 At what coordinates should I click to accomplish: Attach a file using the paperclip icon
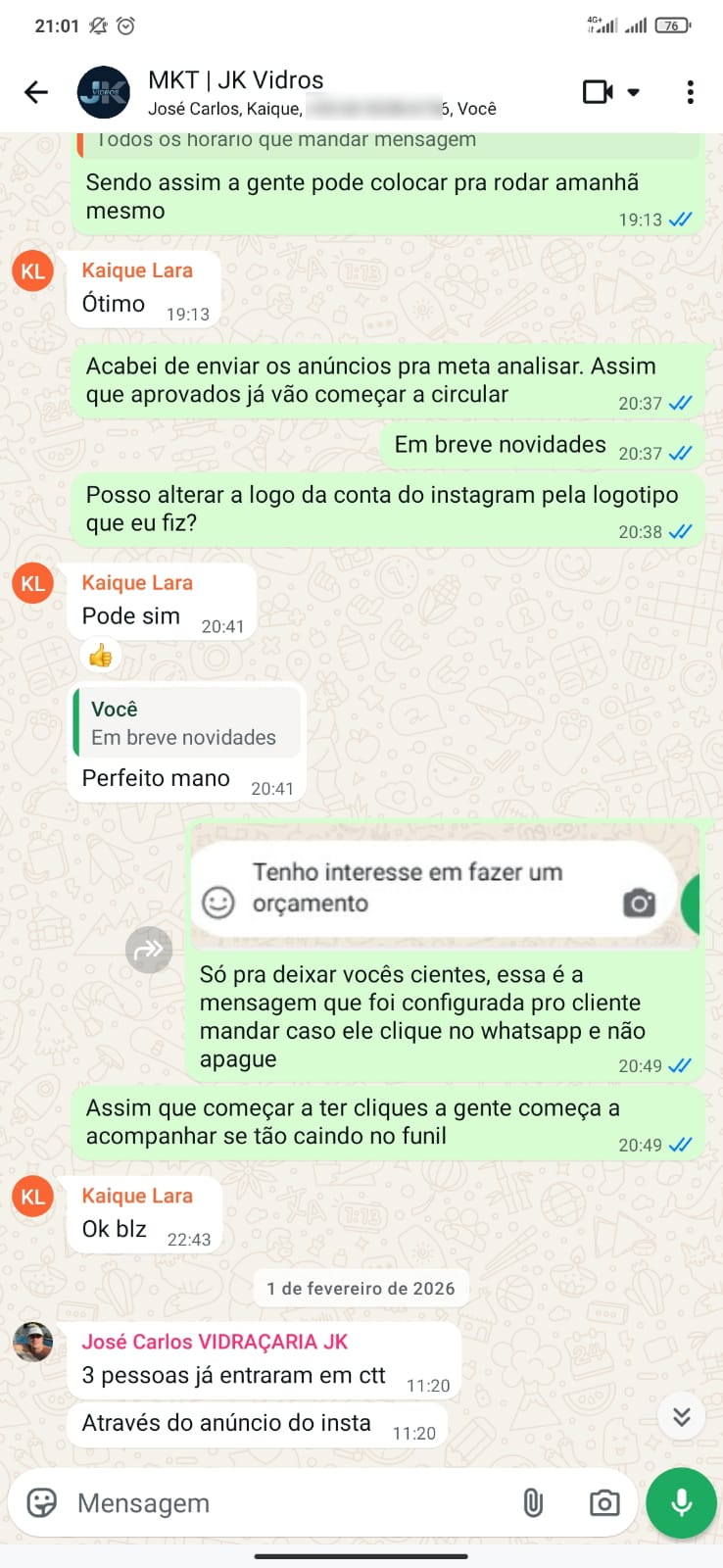[533, 1502]
